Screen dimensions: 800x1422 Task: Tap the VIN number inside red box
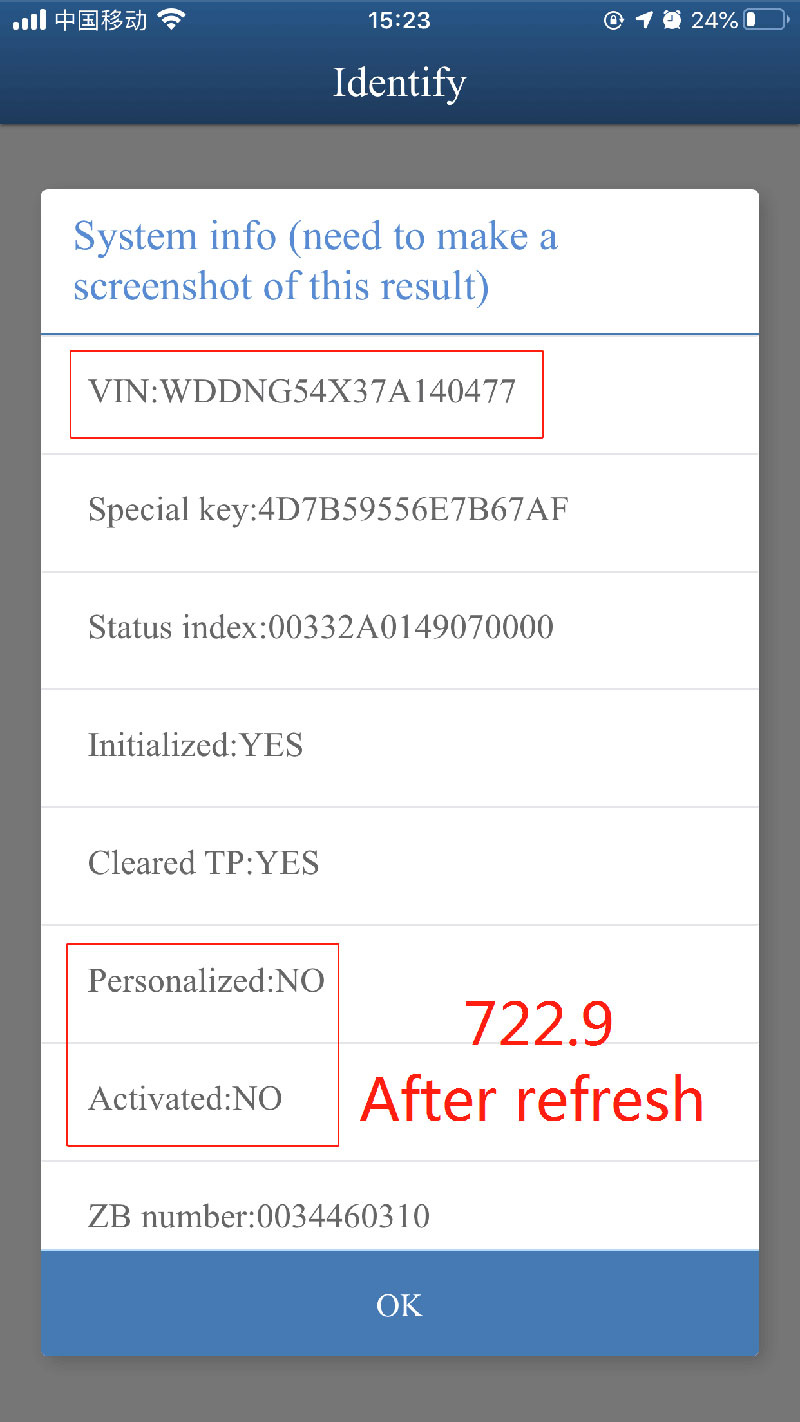click(303, 393)
